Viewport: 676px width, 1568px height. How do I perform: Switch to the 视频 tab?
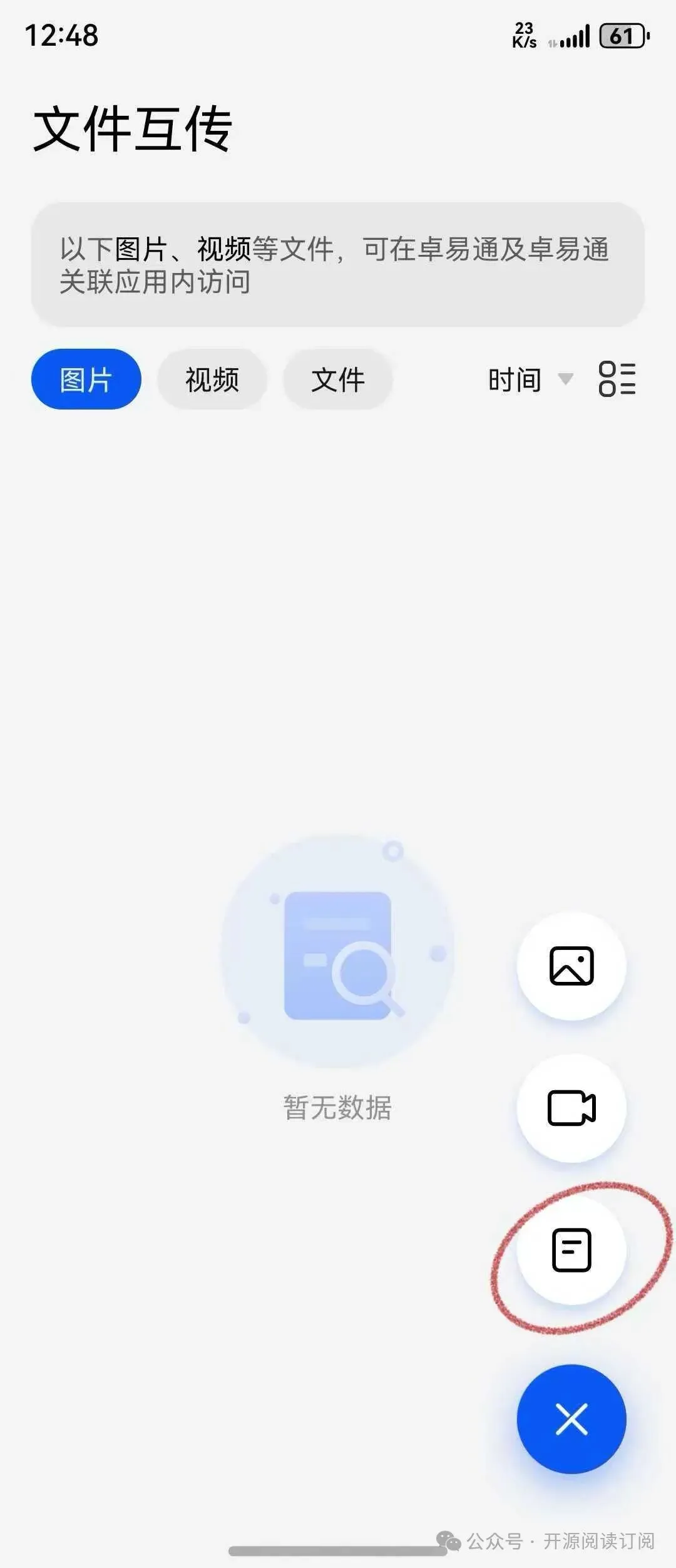(x=212, y=379)
